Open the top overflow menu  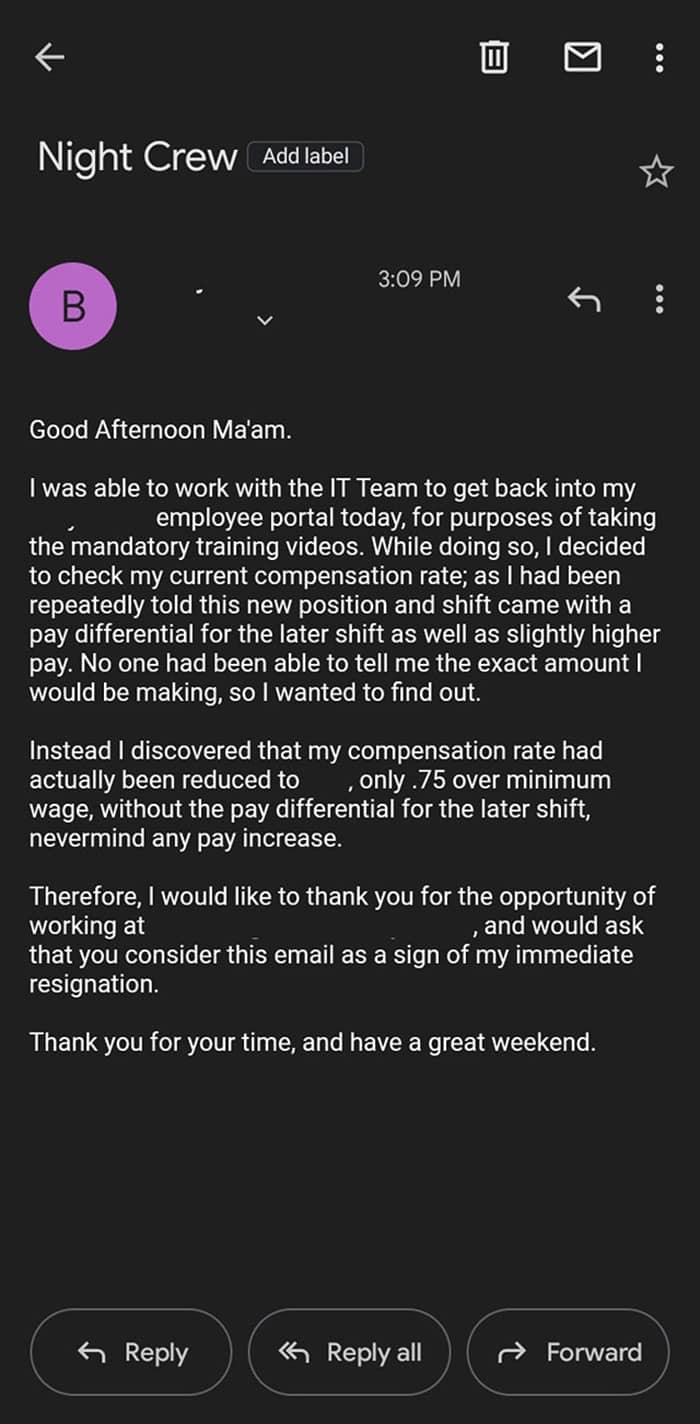click(x=659, y=58)
